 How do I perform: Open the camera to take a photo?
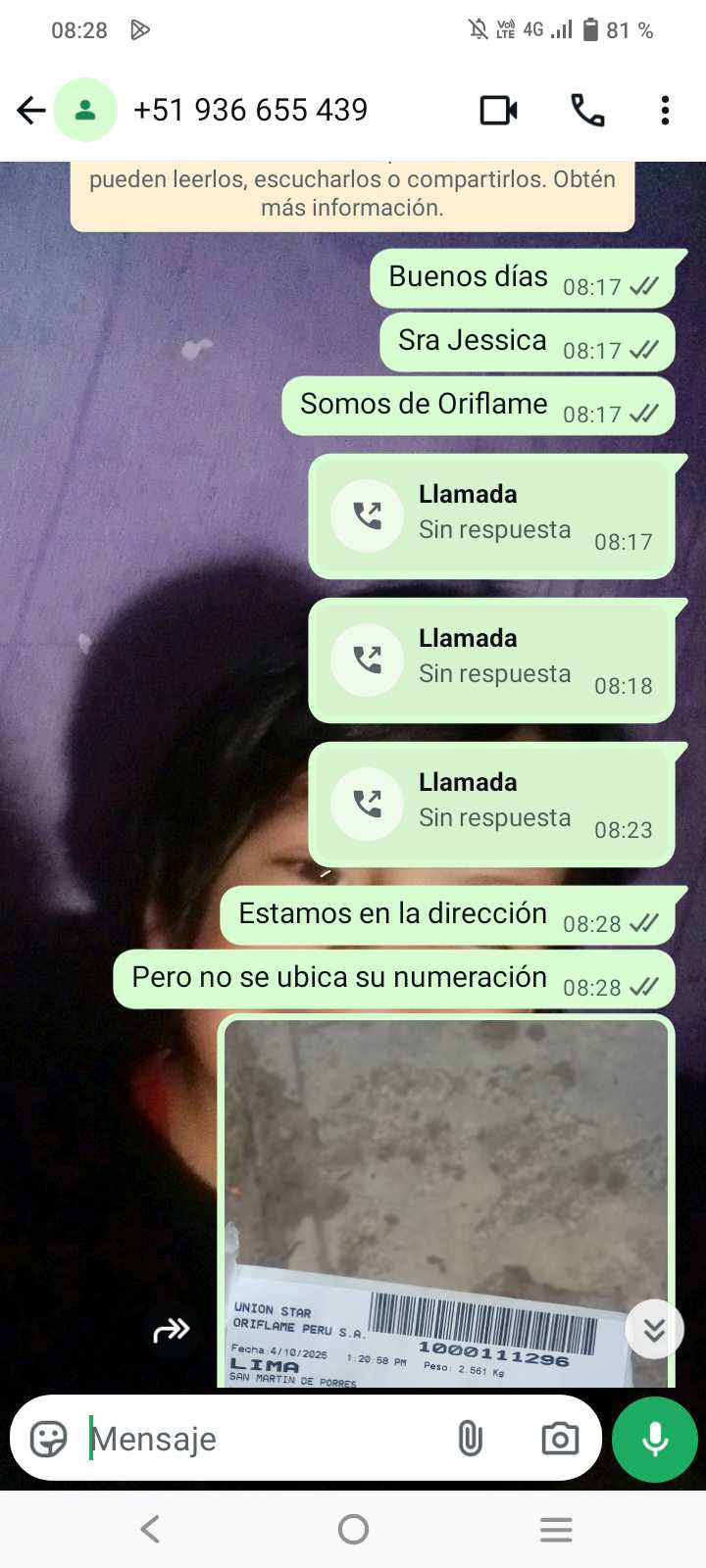[x=560, y=1439]
